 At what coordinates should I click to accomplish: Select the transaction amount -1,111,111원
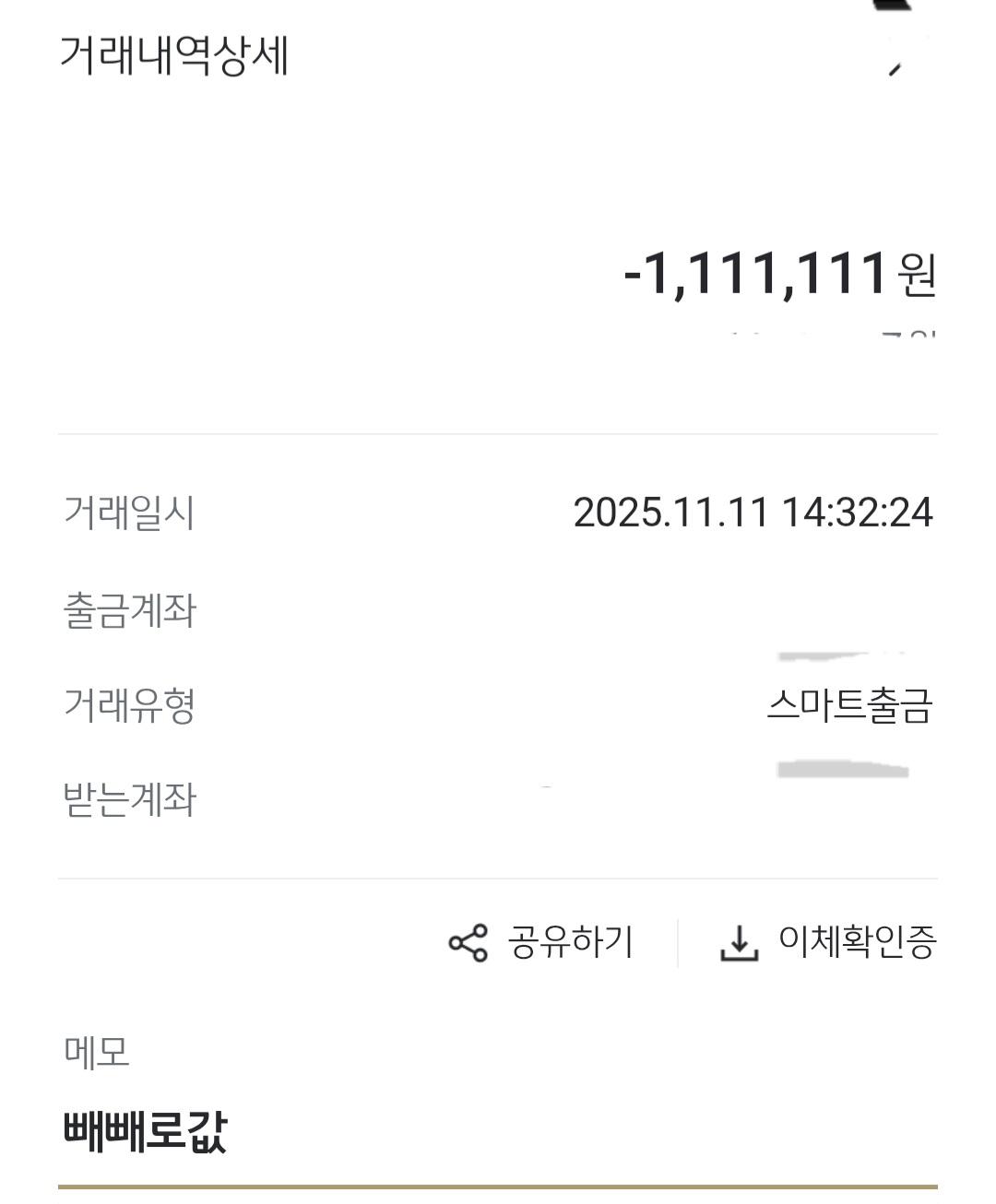(752, 274)
